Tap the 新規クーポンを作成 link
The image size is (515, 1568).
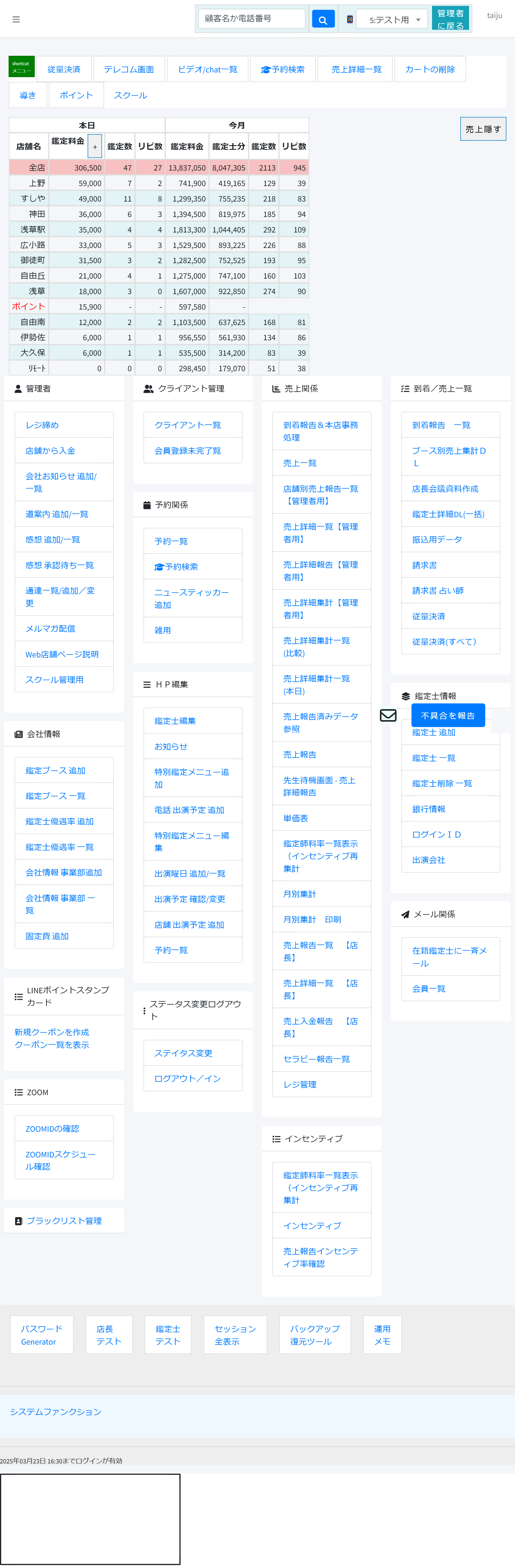(52, 1032)
